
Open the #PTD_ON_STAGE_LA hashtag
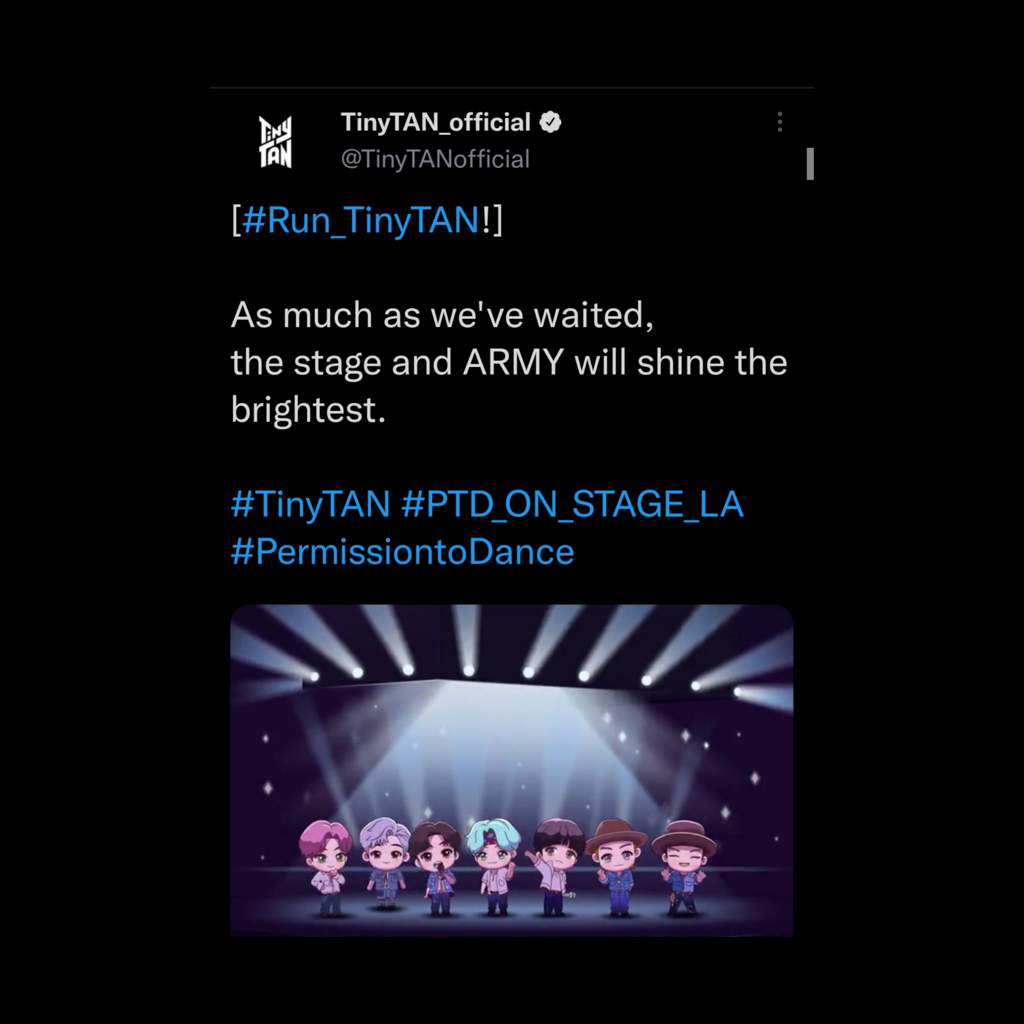click(x=572, y=505)
